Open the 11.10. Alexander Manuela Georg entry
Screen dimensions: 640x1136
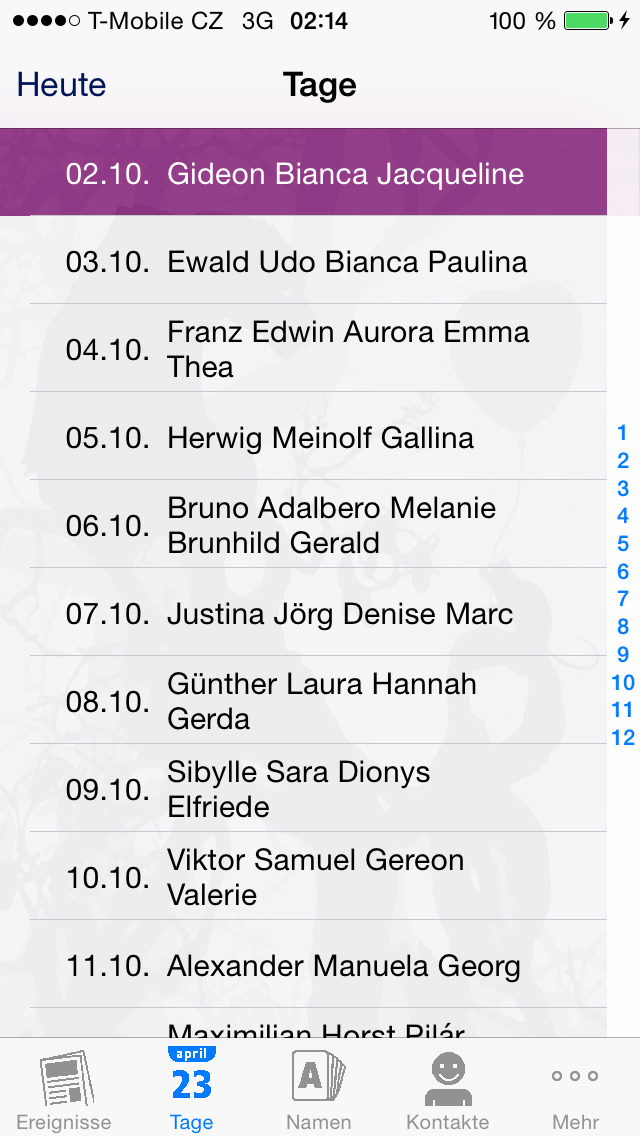tap(303, 964)
